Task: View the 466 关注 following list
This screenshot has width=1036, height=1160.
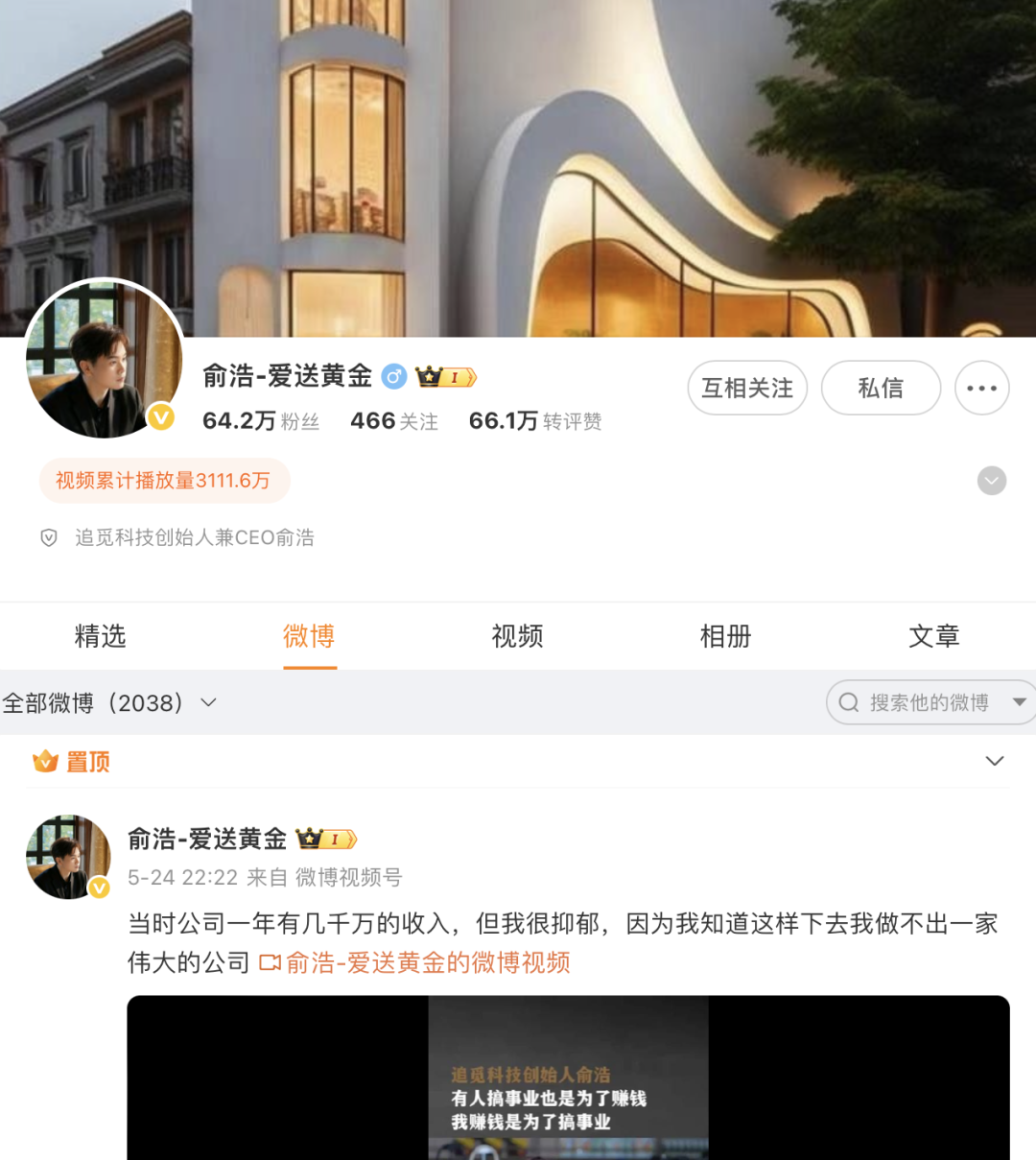Action: click(x=394, y=421)
